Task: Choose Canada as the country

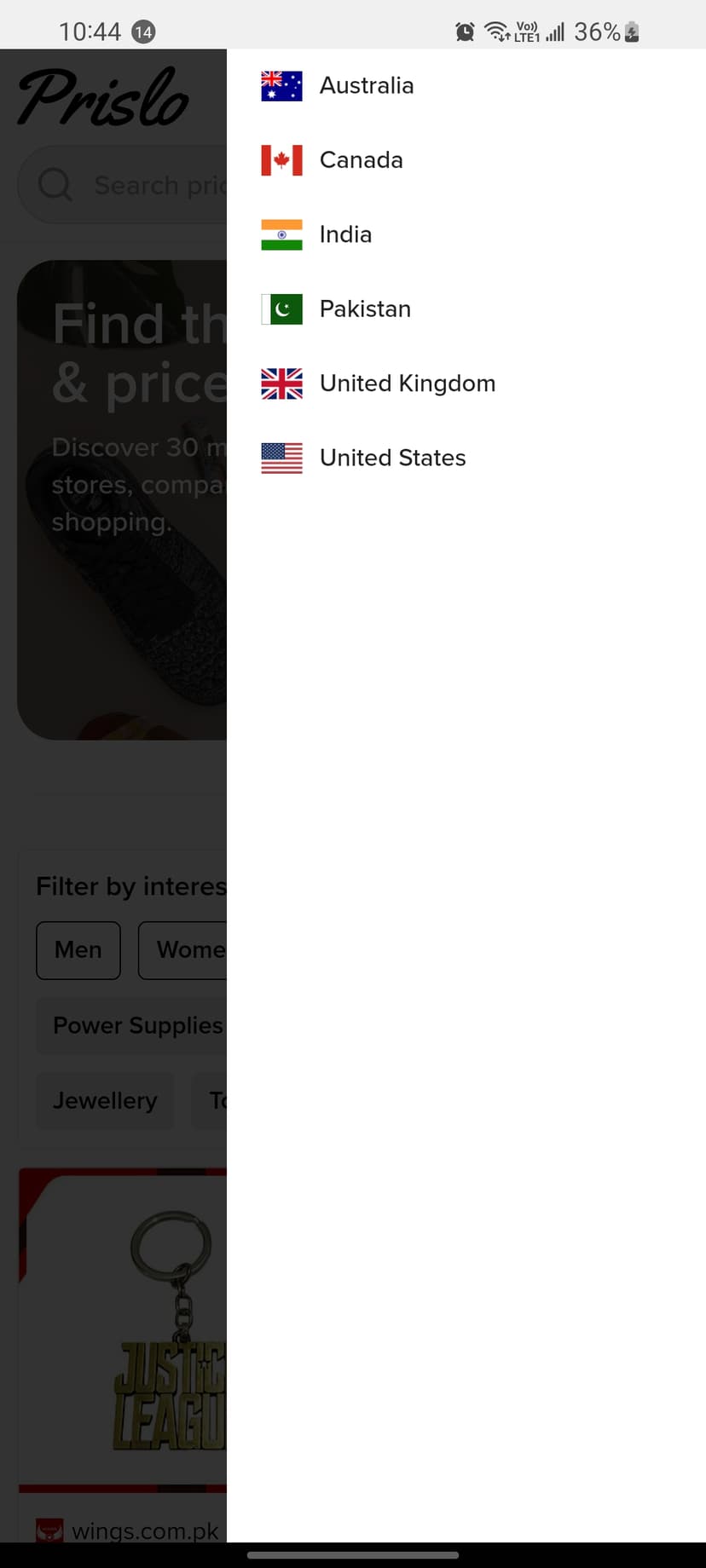Action: point(361,160)
